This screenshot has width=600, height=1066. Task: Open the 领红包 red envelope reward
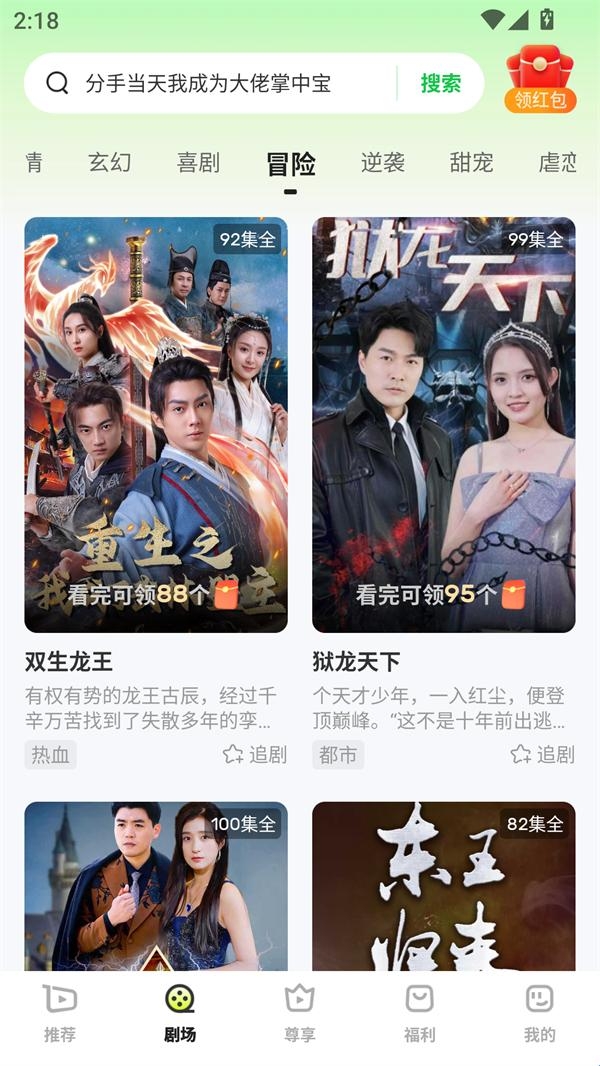[x=540, y=80]
